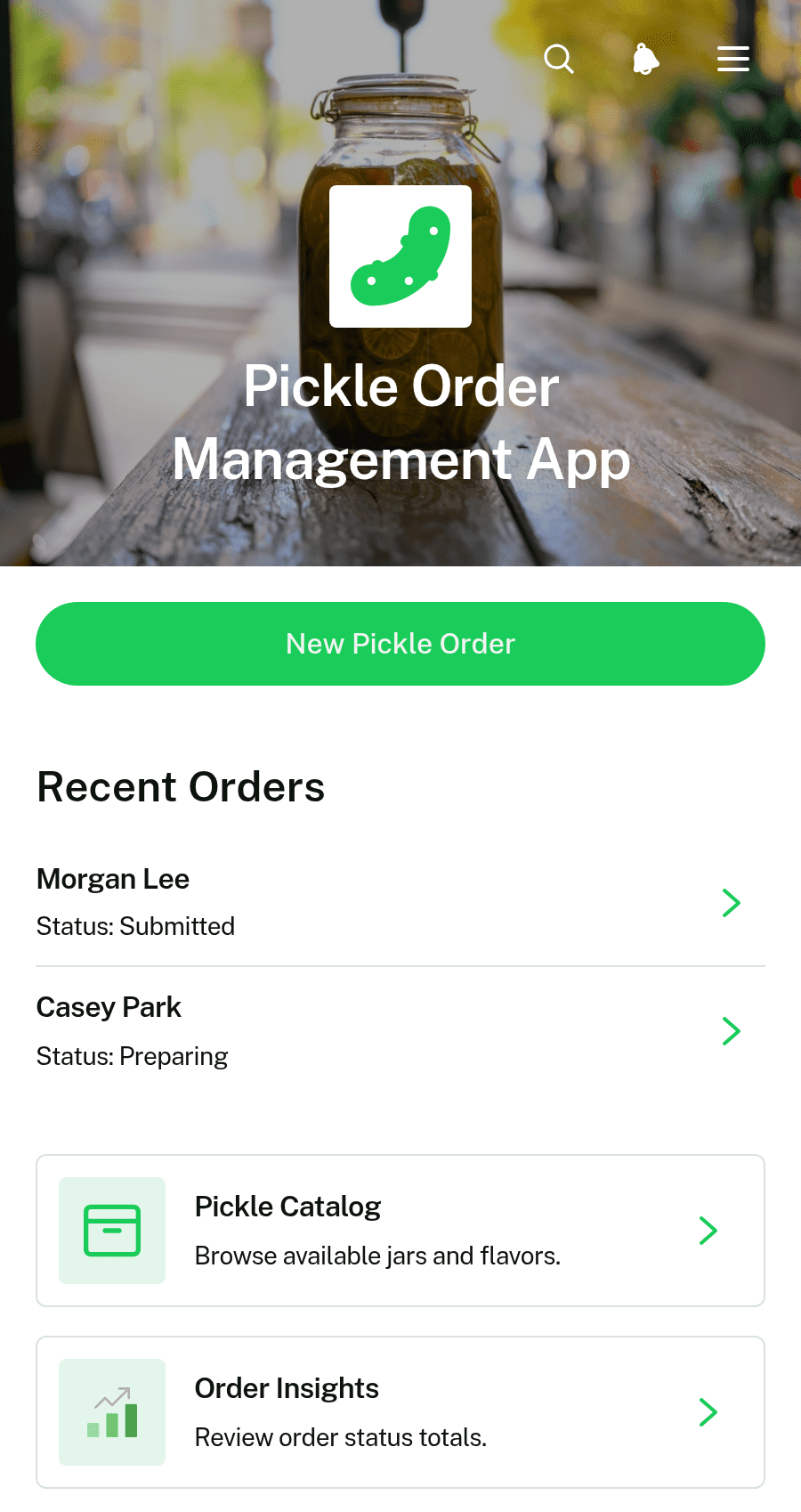Open the search icon
This screenshot has height=1512, width=801.
tap(559, 59)
